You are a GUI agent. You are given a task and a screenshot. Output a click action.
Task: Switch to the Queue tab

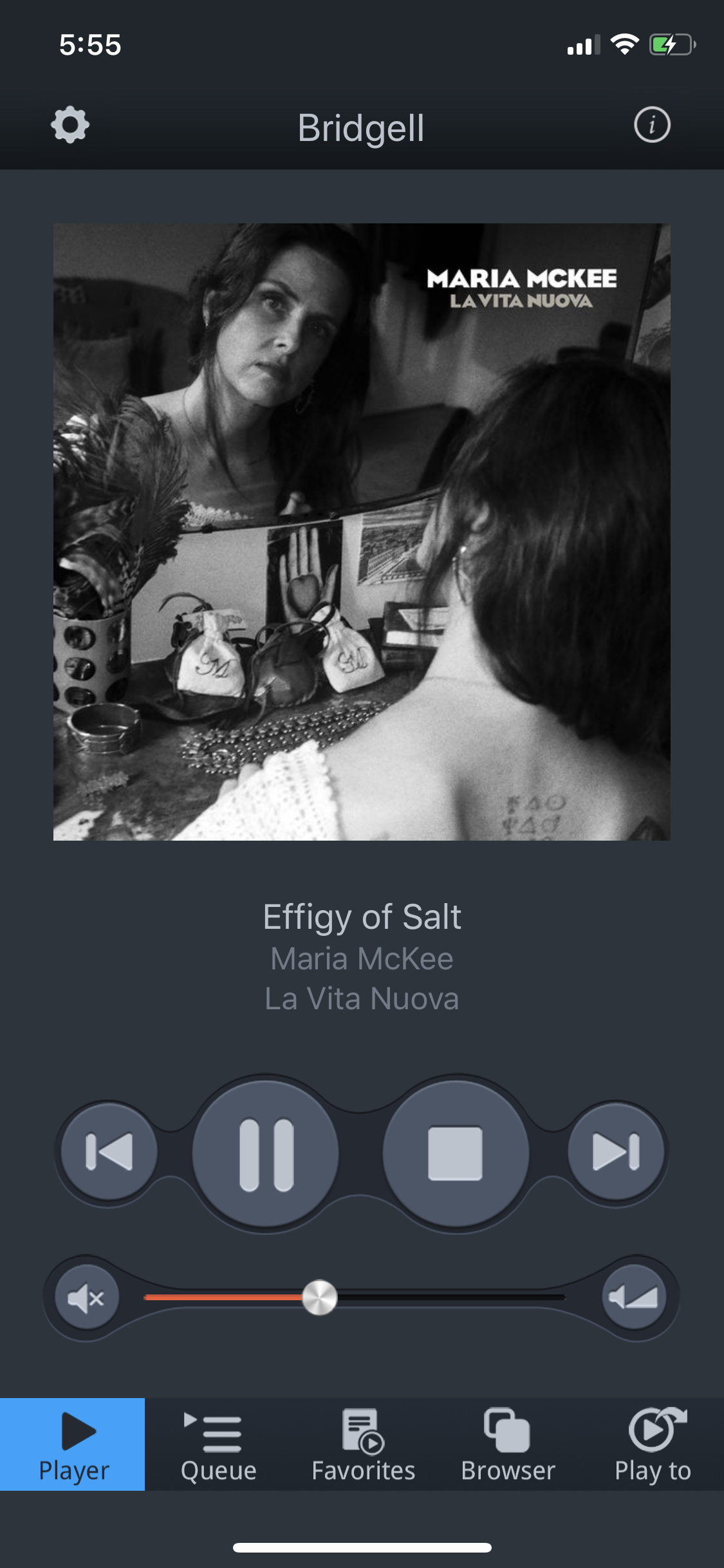(x=218, y=1444)
